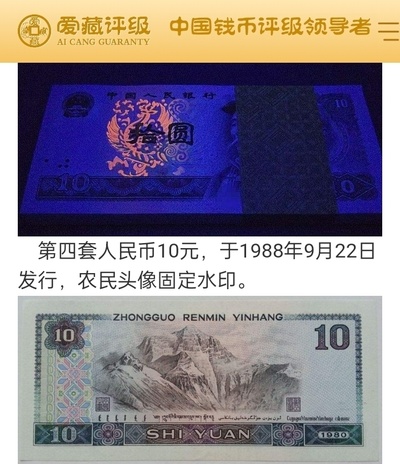Open the hamburger menu in the header

(x=389, y=31)
